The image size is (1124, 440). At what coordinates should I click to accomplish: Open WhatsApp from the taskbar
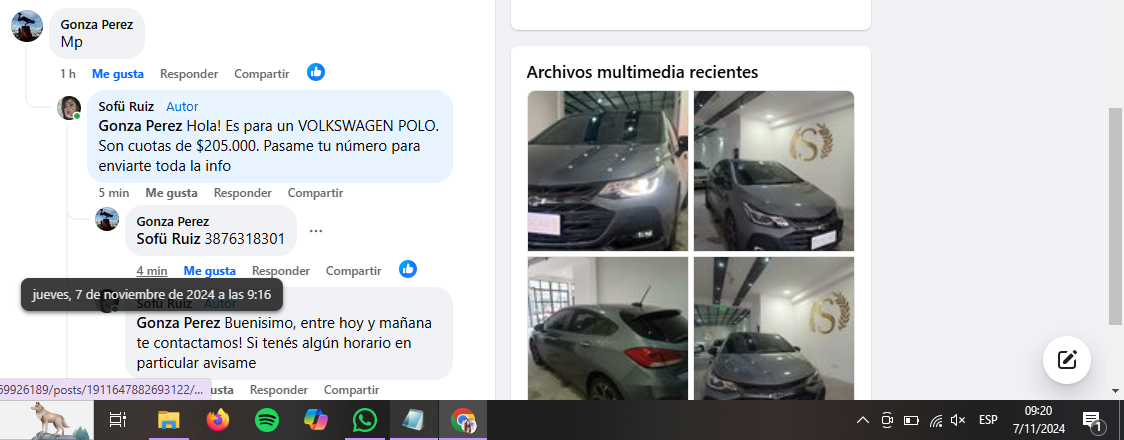[364, 421]
